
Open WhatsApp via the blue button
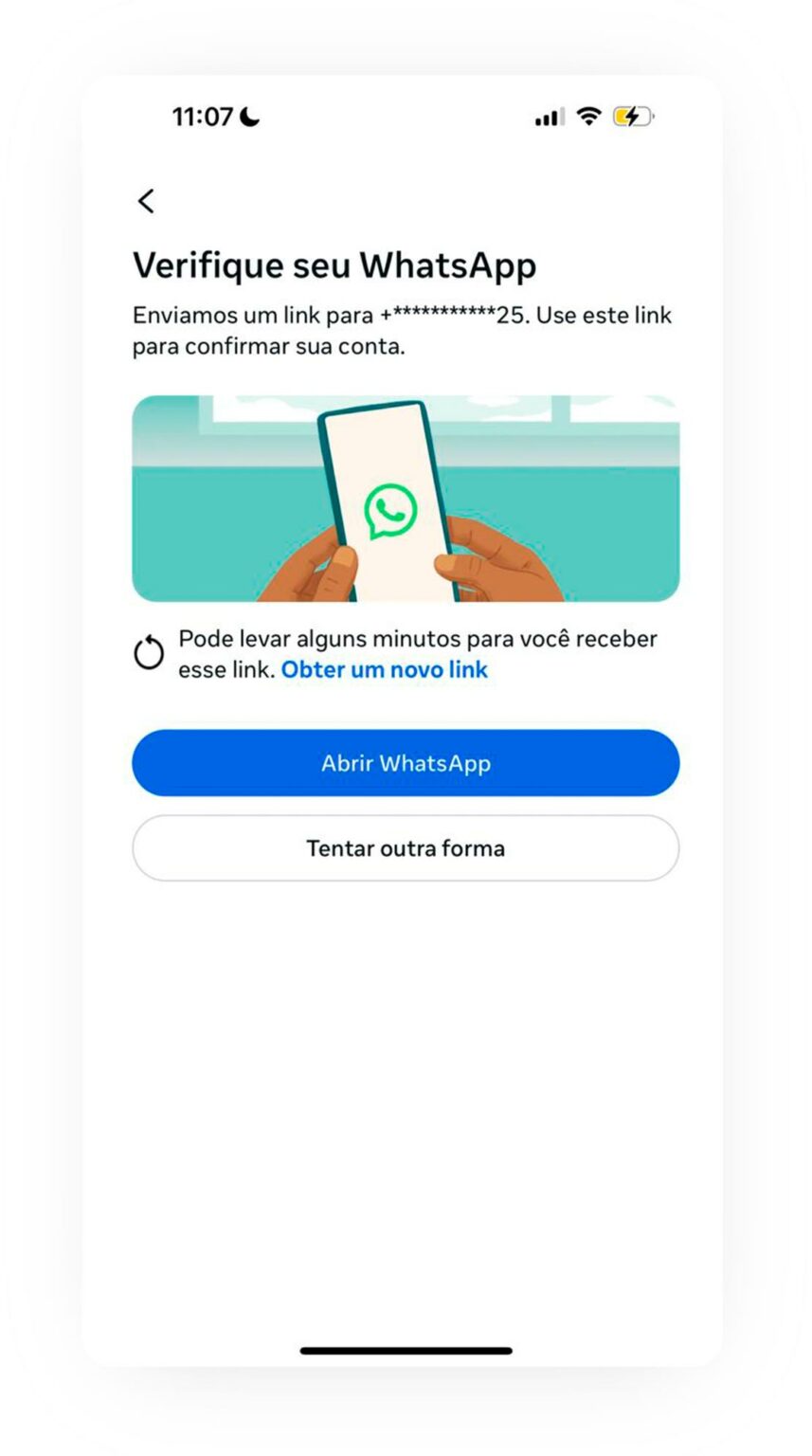(x=406, y=763)
